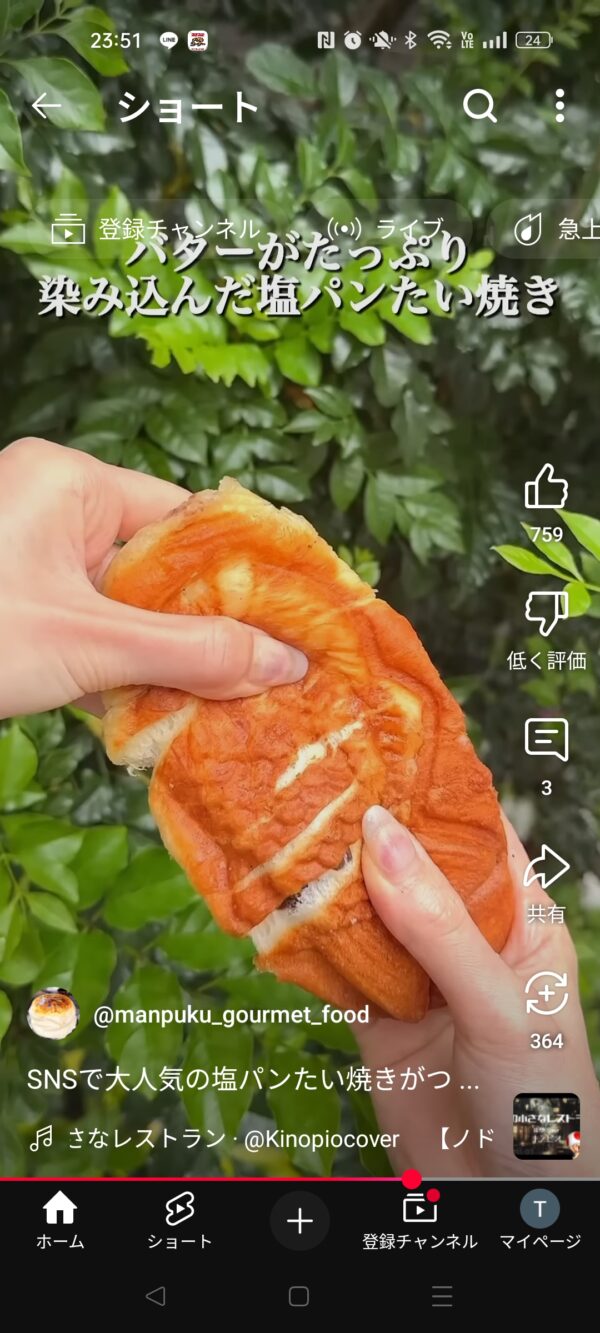Viewport: 600px width, 1333px height.
Task: Open @manpuku_gourmet_food channel
Action: click(230, 1015)
